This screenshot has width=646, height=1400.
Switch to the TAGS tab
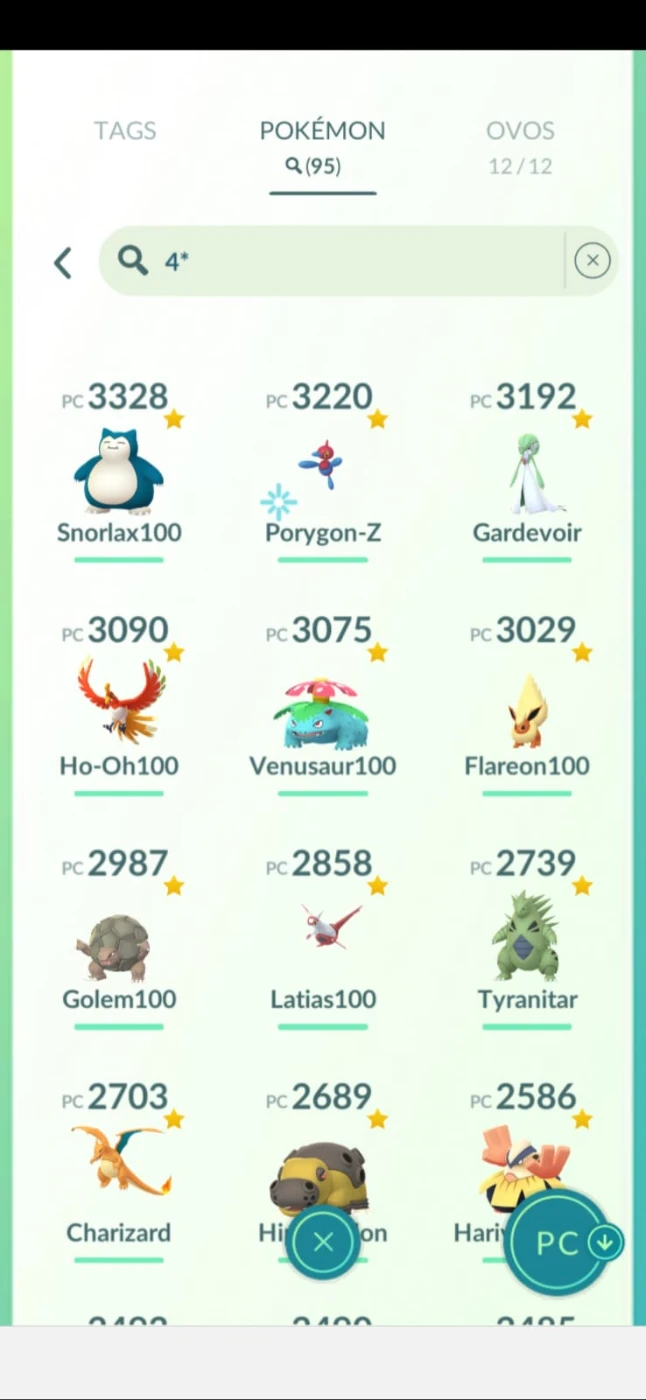tap(125, 131)
